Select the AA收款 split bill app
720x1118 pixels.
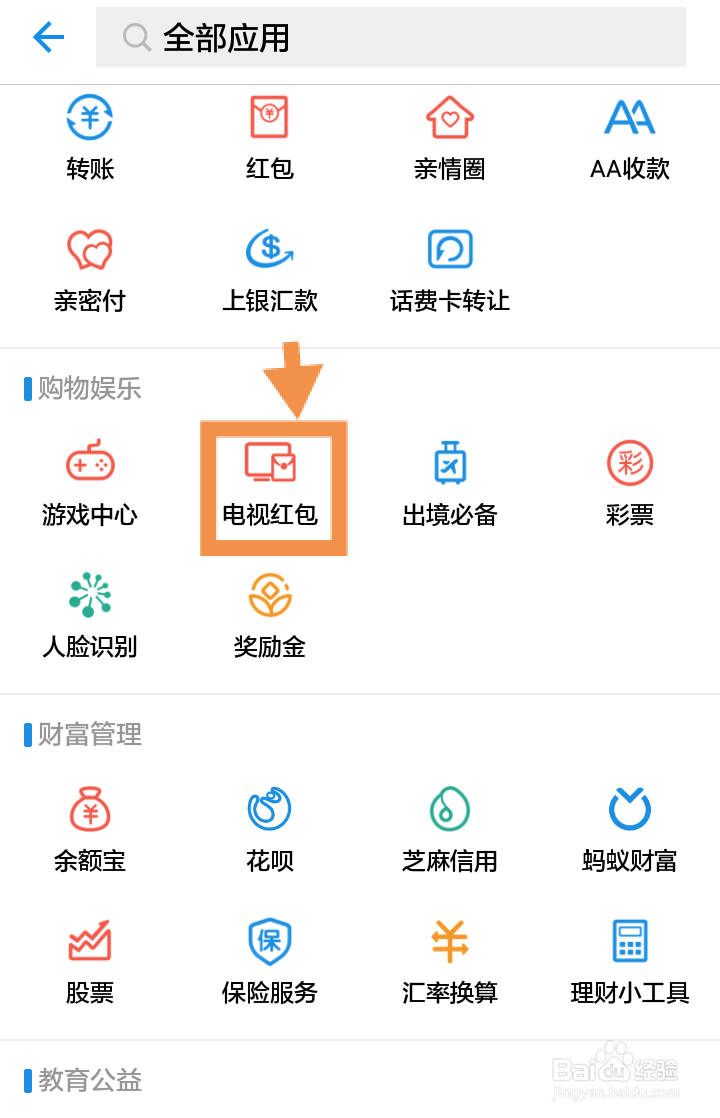click(629, 135)
